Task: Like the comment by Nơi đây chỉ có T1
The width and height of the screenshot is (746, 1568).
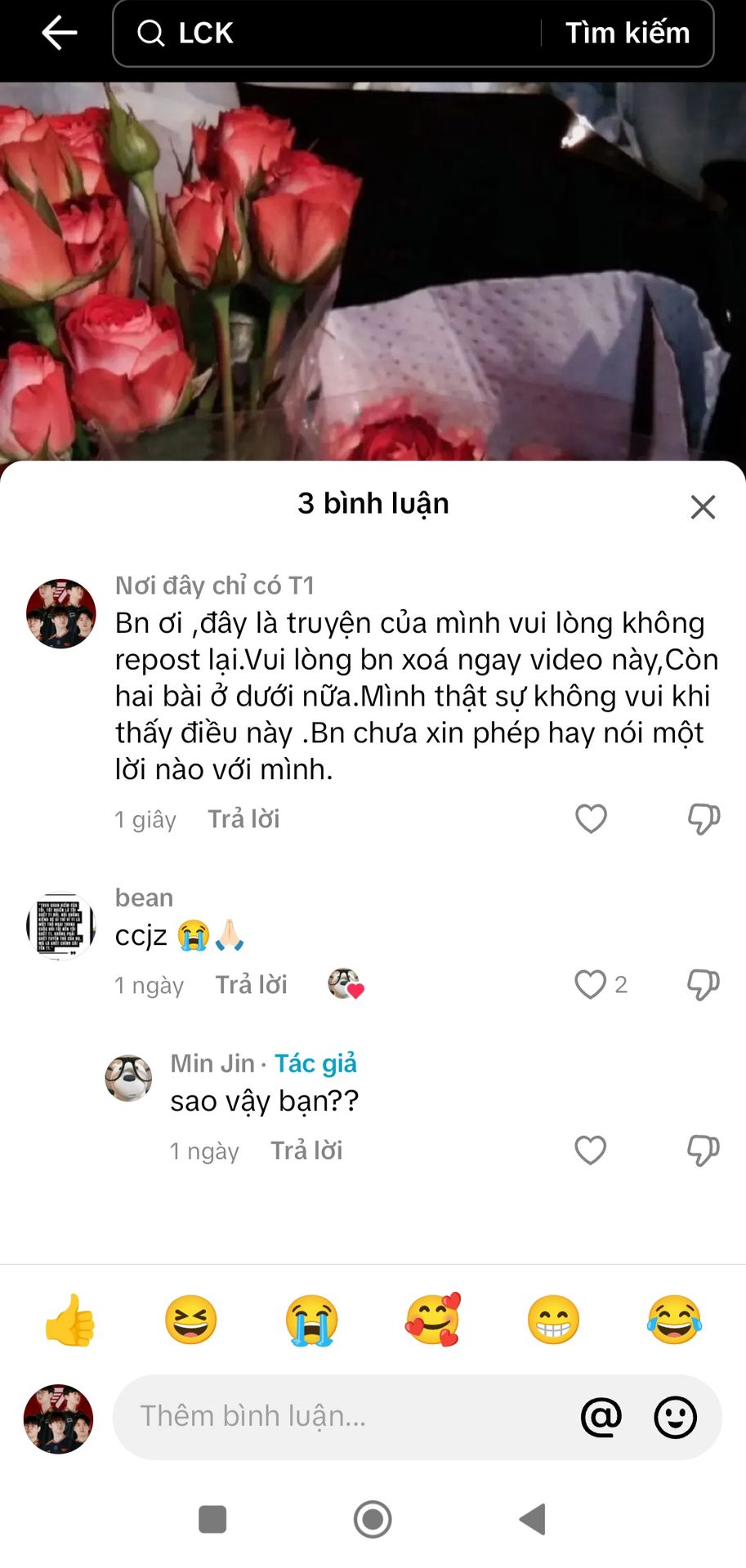Action: click(591, 818)
